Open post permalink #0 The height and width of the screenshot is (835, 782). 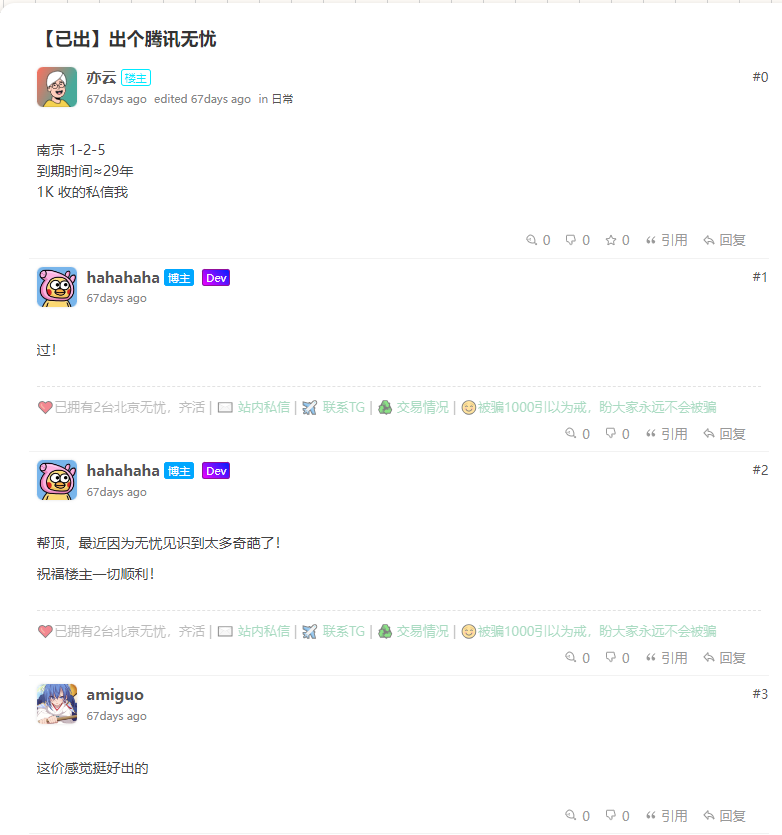click(x=760, y=77)
